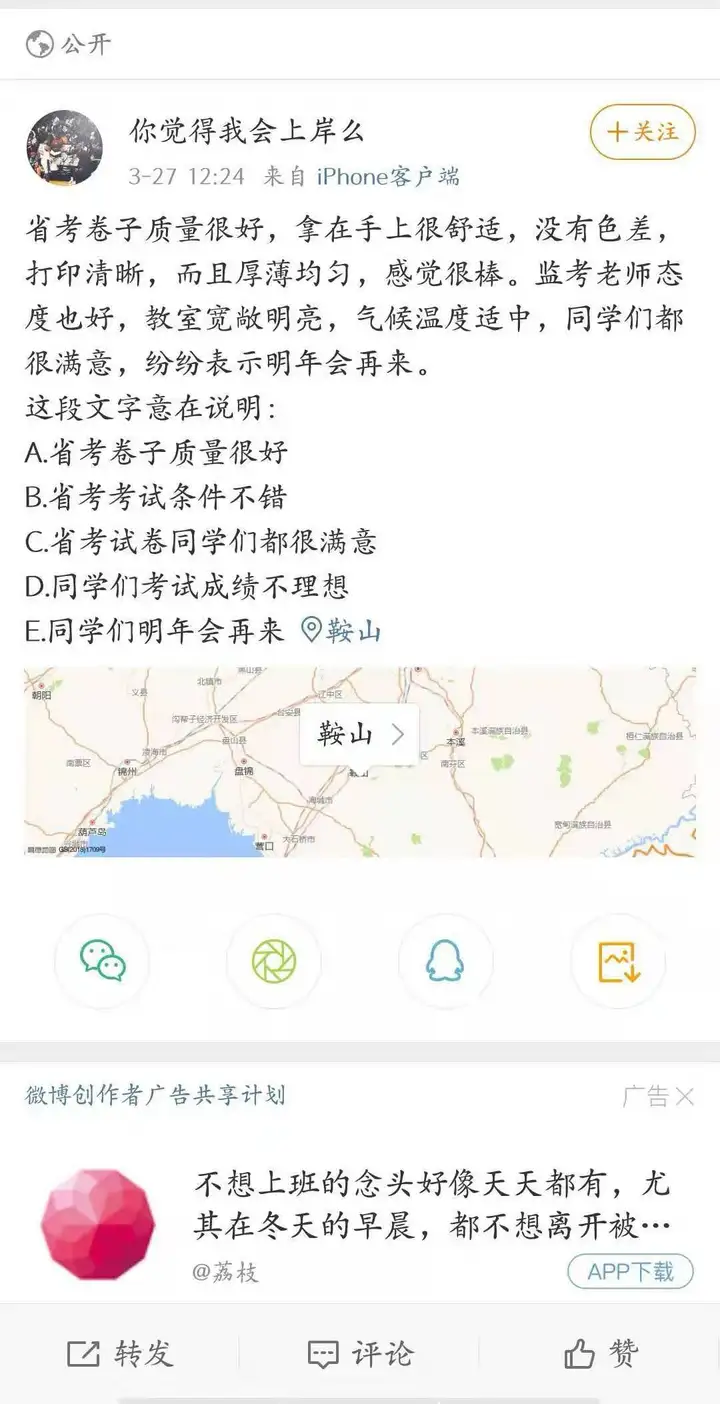Tap the APP下载 button
Image resolution: width=720 pixels, height=1404 pixels.
631,1271
